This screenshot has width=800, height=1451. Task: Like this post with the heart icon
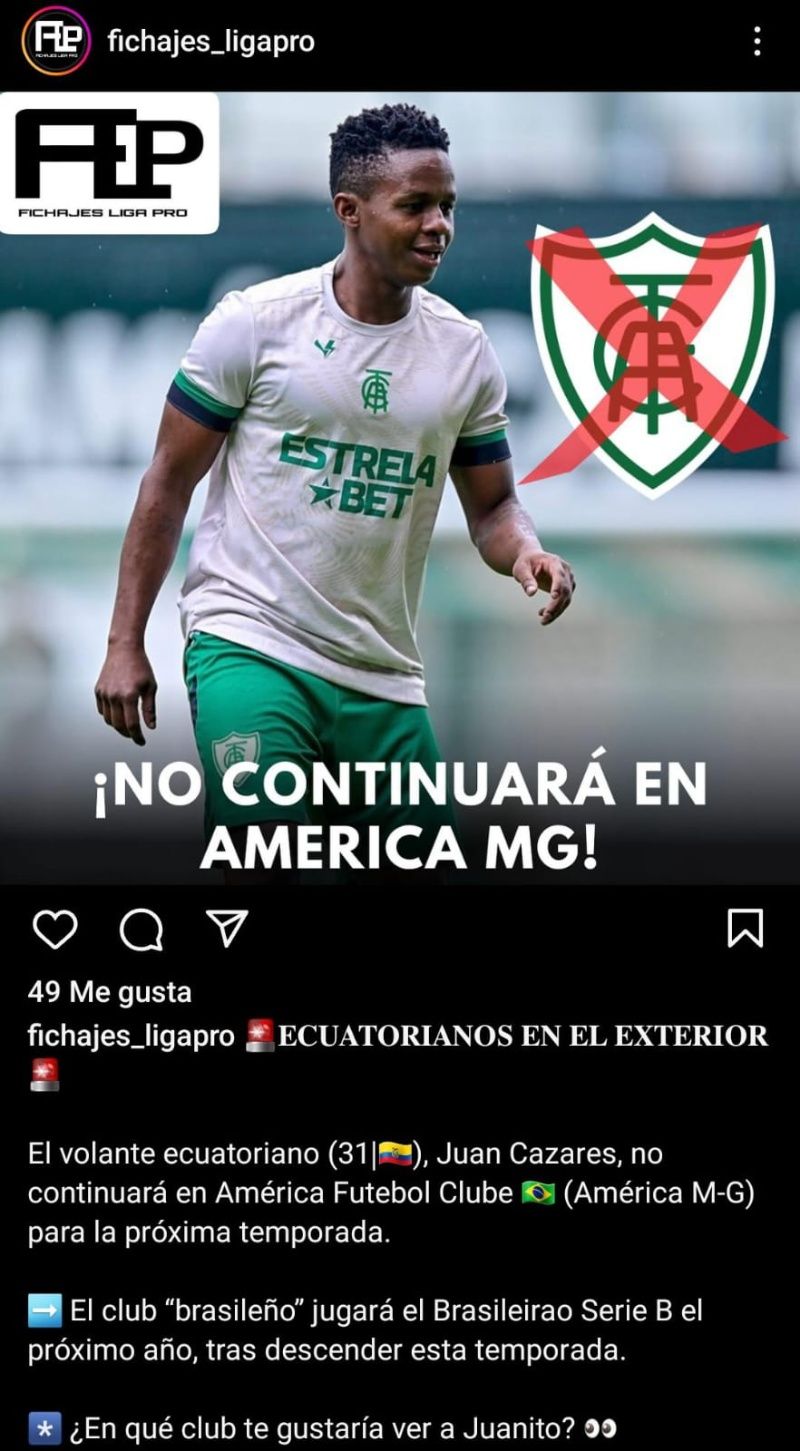coord(55,929)
